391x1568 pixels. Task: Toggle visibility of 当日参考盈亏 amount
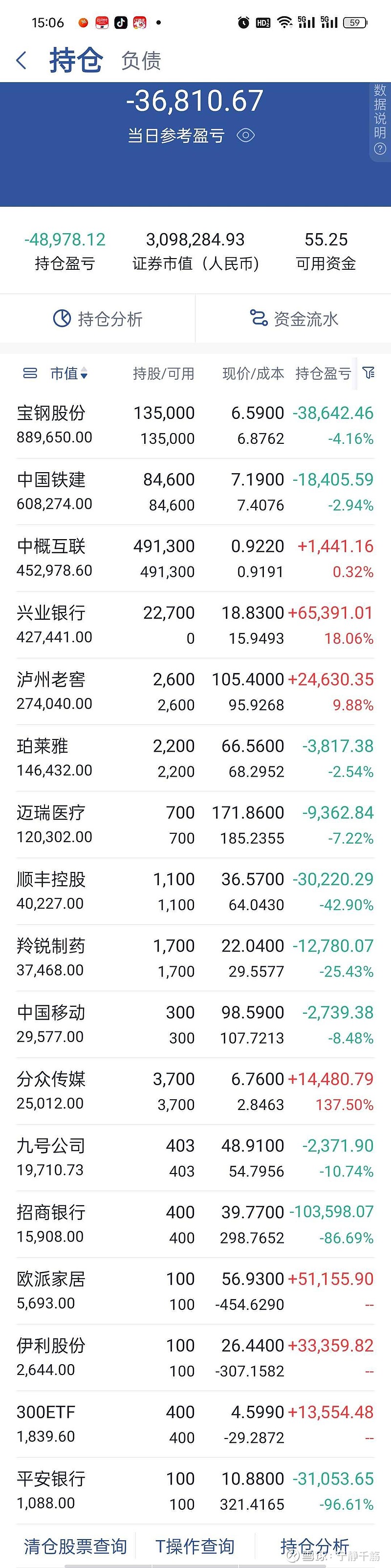245,135
